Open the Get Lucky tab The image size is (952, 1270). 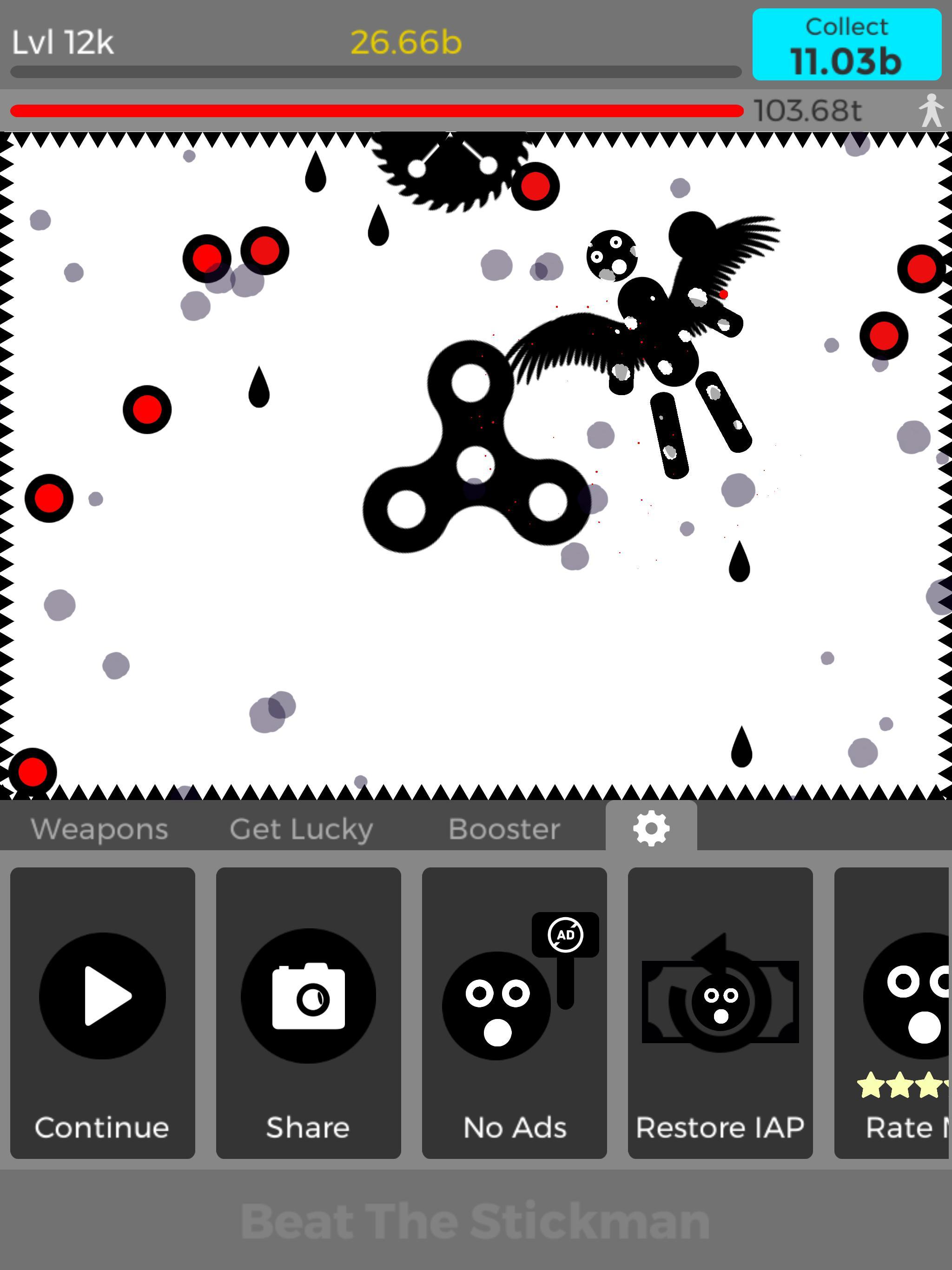[x=301, y=829]
